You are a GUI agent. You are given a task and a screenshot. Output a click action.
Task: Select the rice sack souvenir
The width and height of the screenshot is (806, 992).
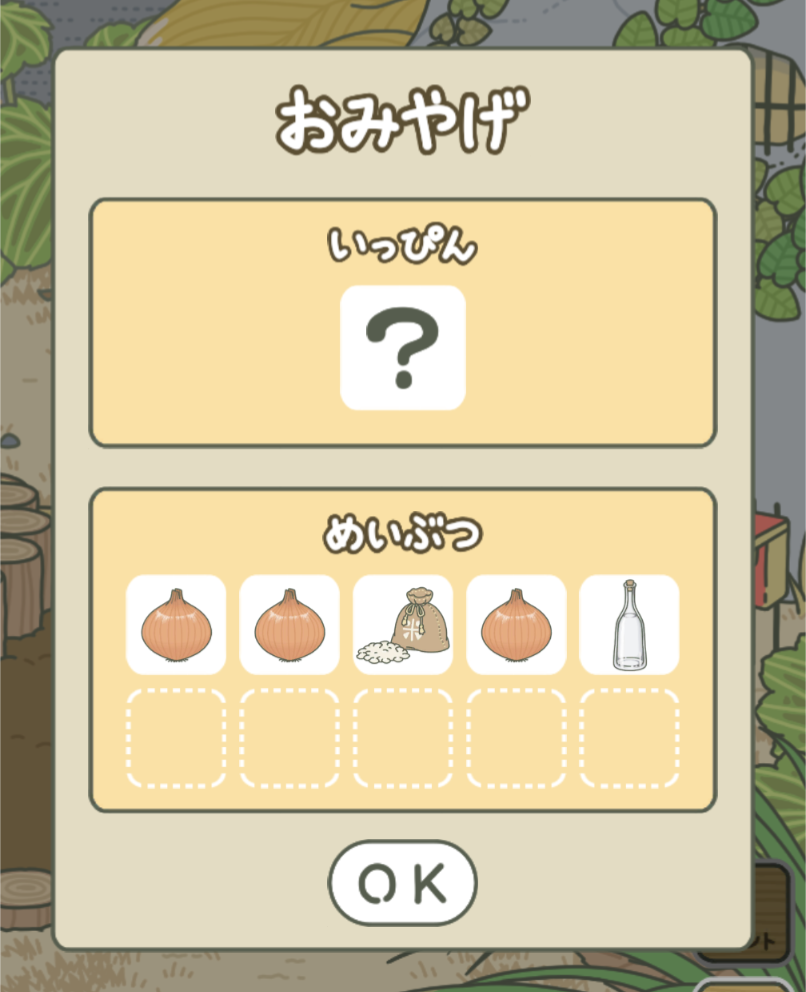[x=402, y=624]
